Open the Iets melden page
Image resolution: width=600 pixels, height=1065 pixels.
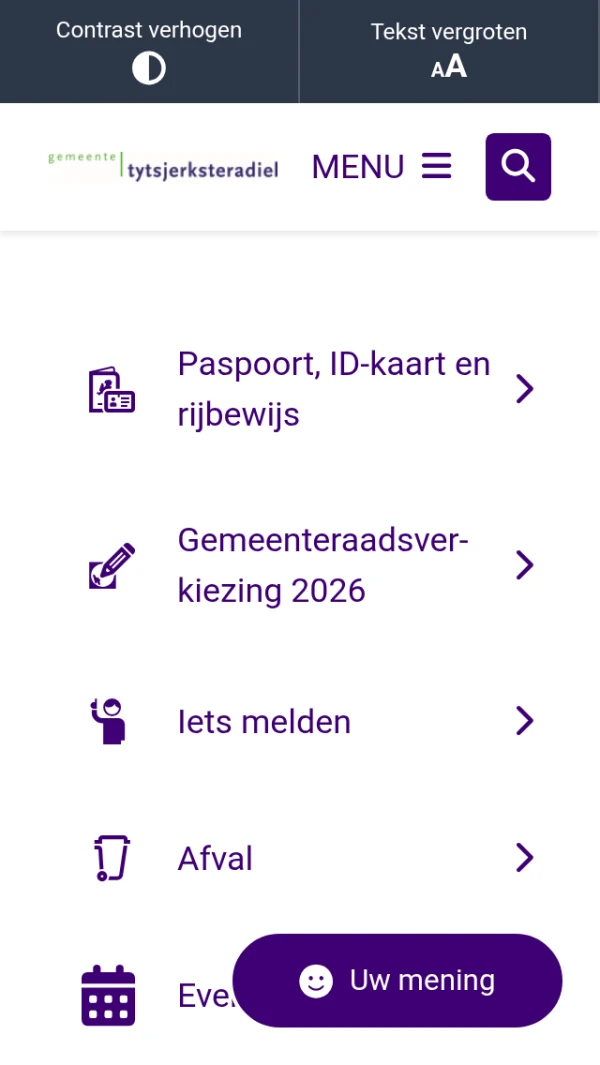click(264, 721)
